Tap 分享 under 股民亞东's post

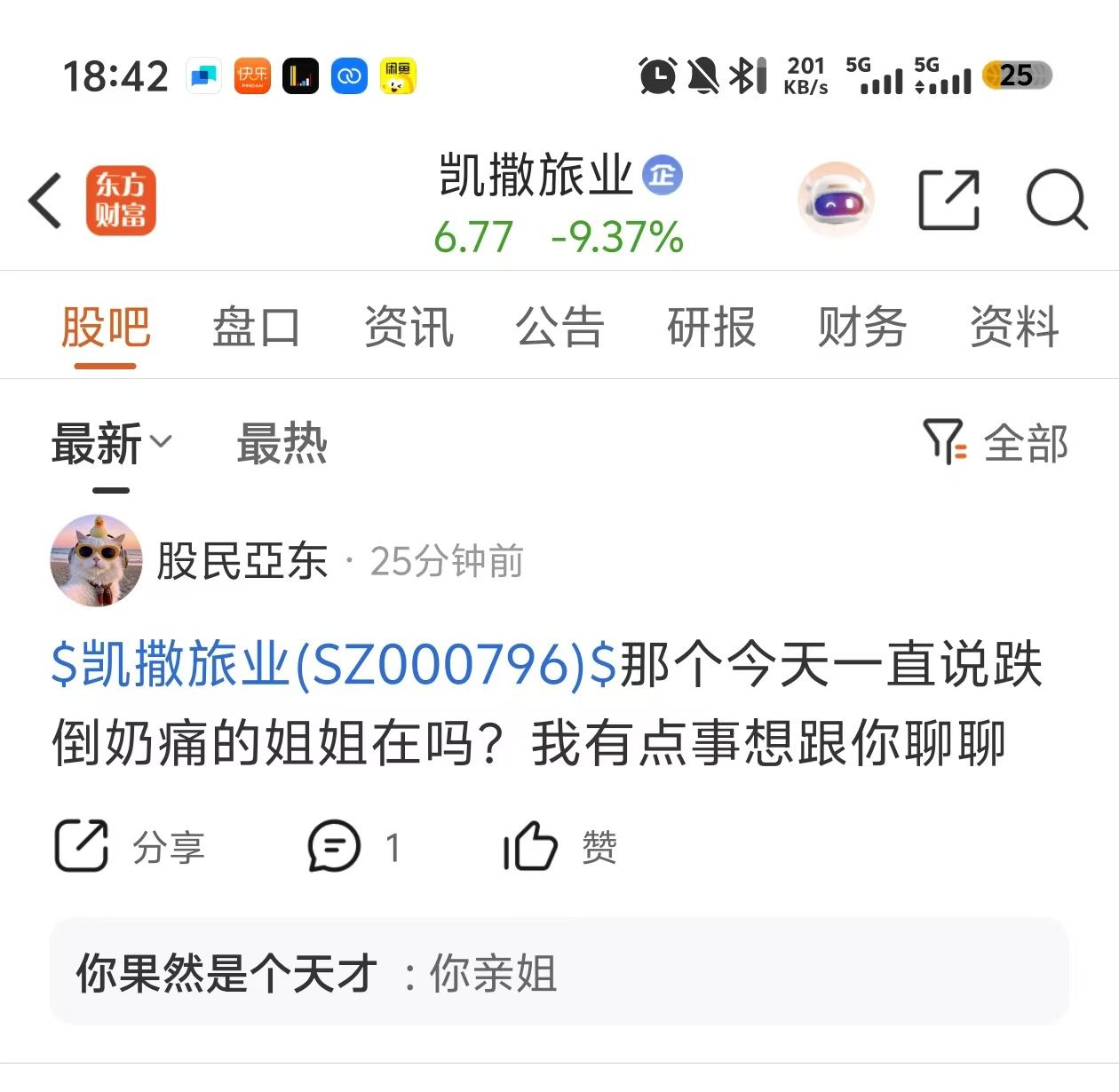pyautogui.click(x=130, y=847)
